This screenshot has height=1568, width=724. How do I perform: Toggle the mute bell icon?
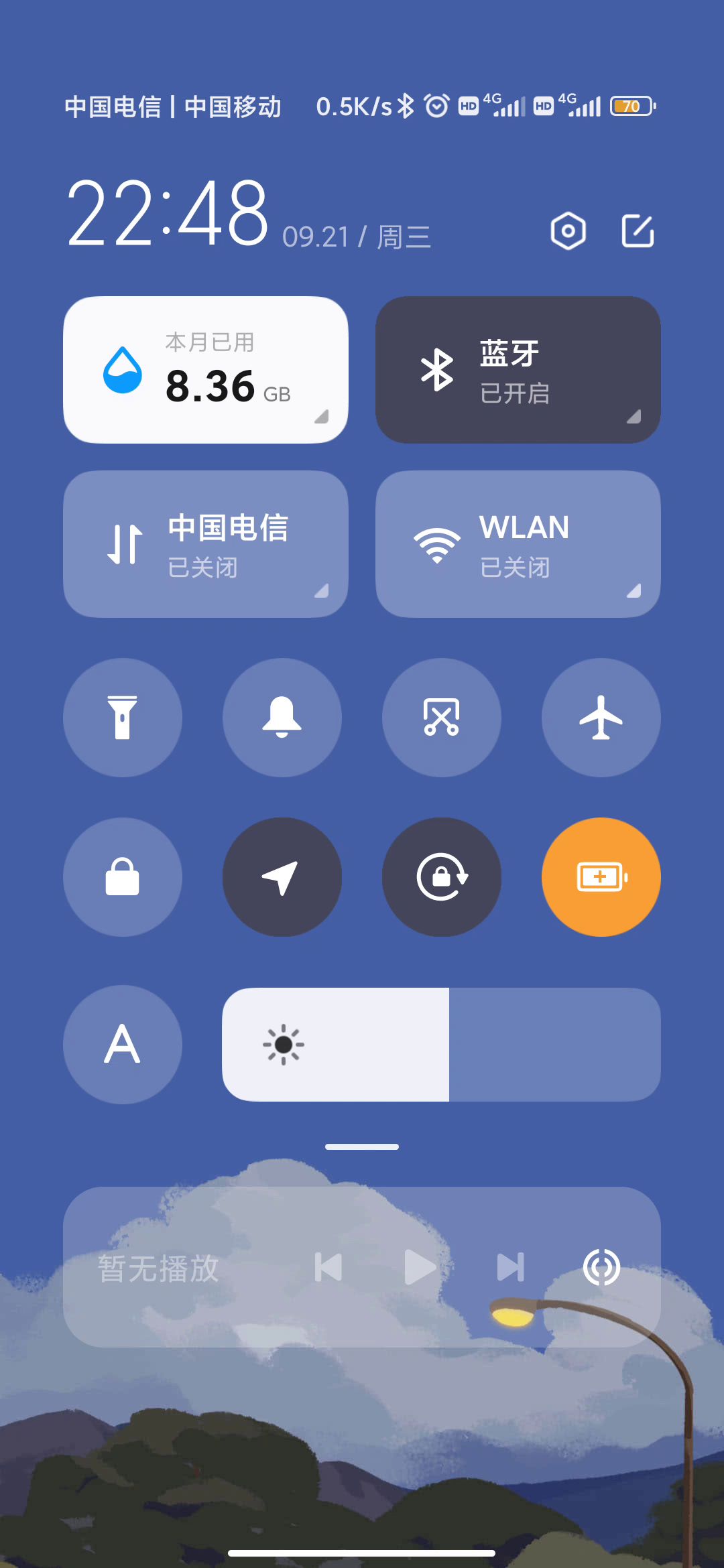coord(282,718)
